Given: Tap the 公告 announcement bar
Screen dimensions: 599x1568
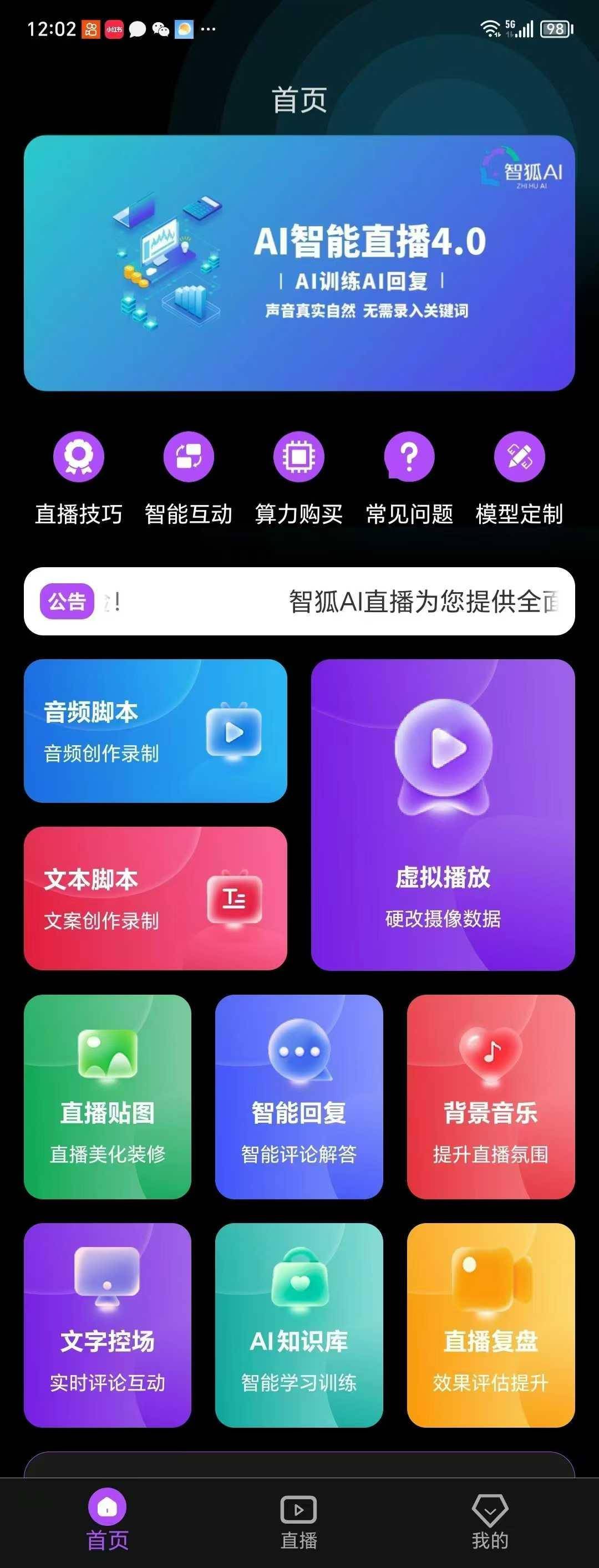Looking at the screenshot, I should click(299, 602).
